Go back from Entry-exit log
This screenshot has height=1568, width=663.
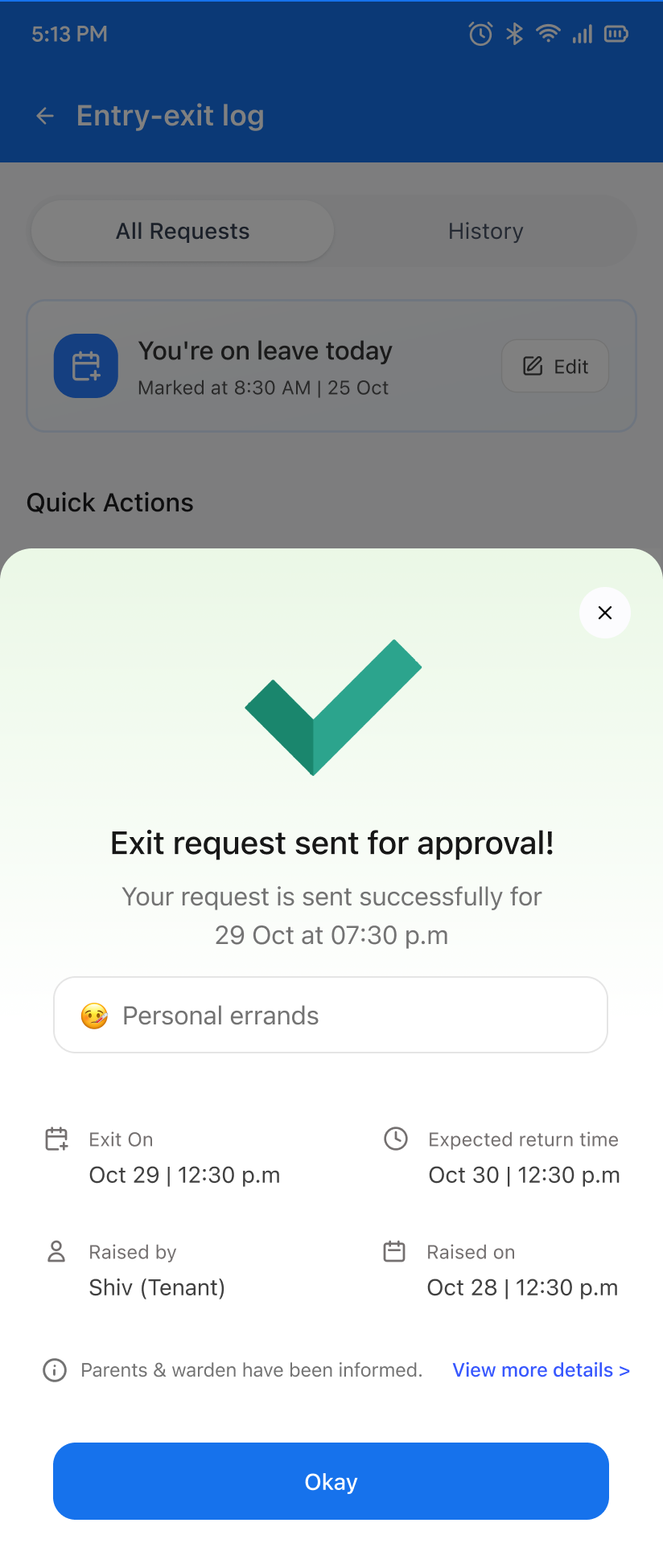coord(45,116)
